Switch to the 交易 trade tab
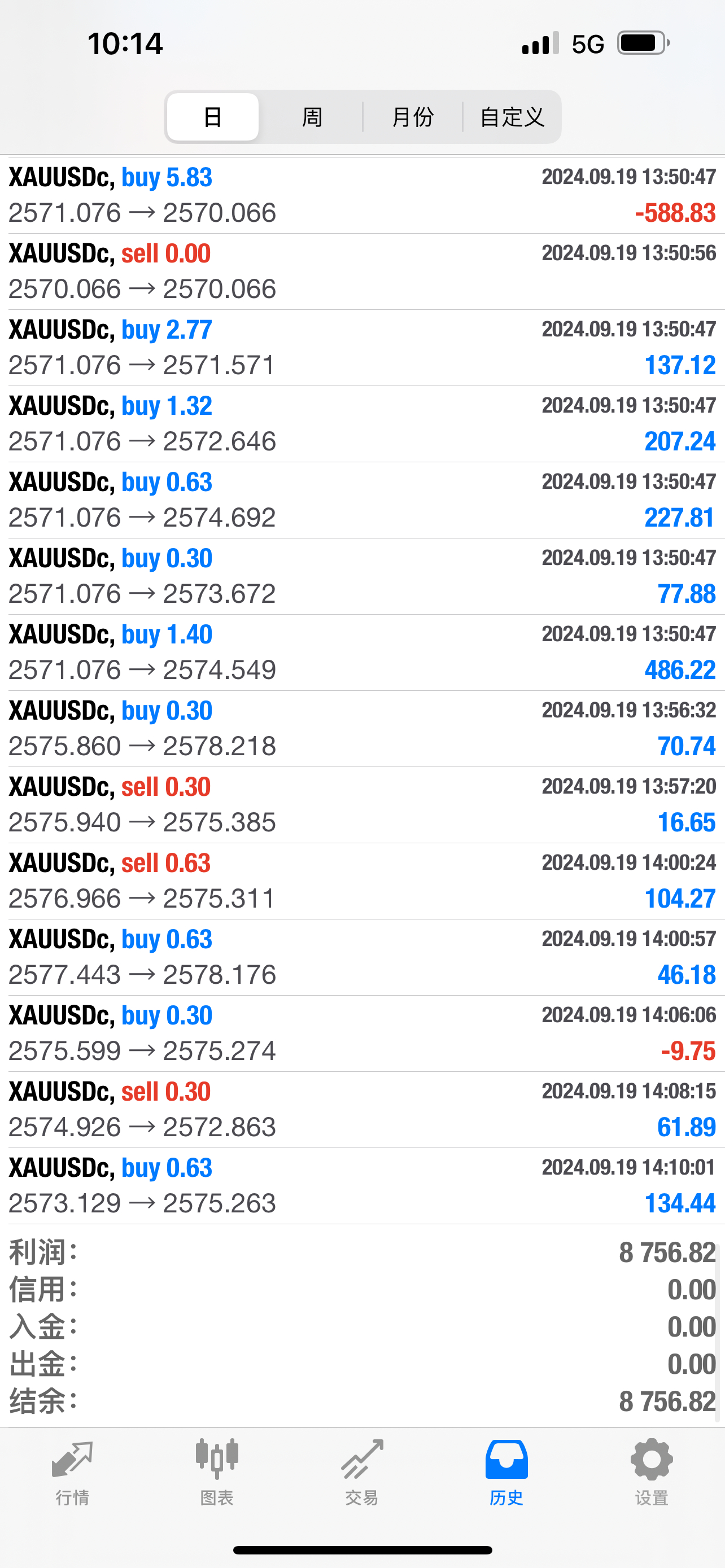The image size is (725, 1568). pos(361,1472)
